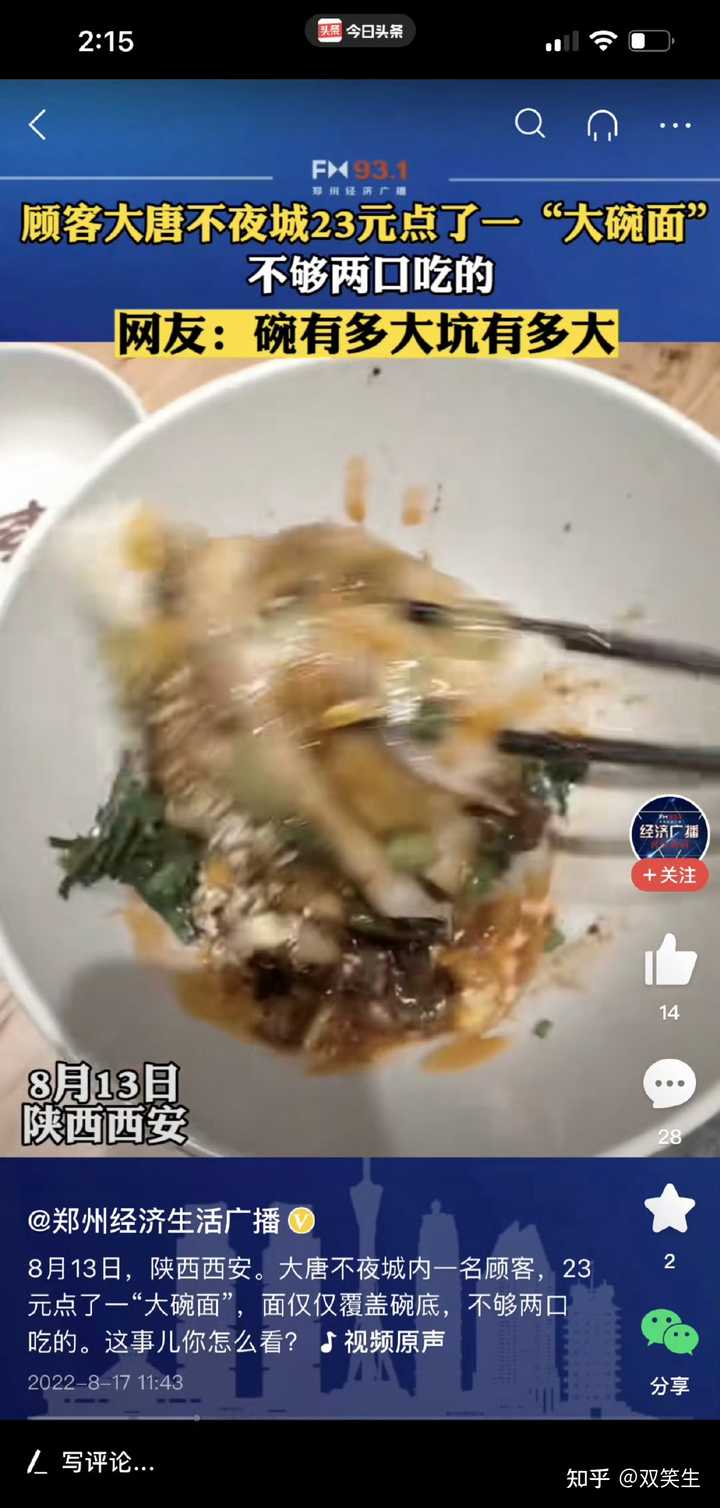The height and width of the screenshot is (1508, 720).
Task: Open @郑州经济生活广播 account page
Action: (155, 1221)
